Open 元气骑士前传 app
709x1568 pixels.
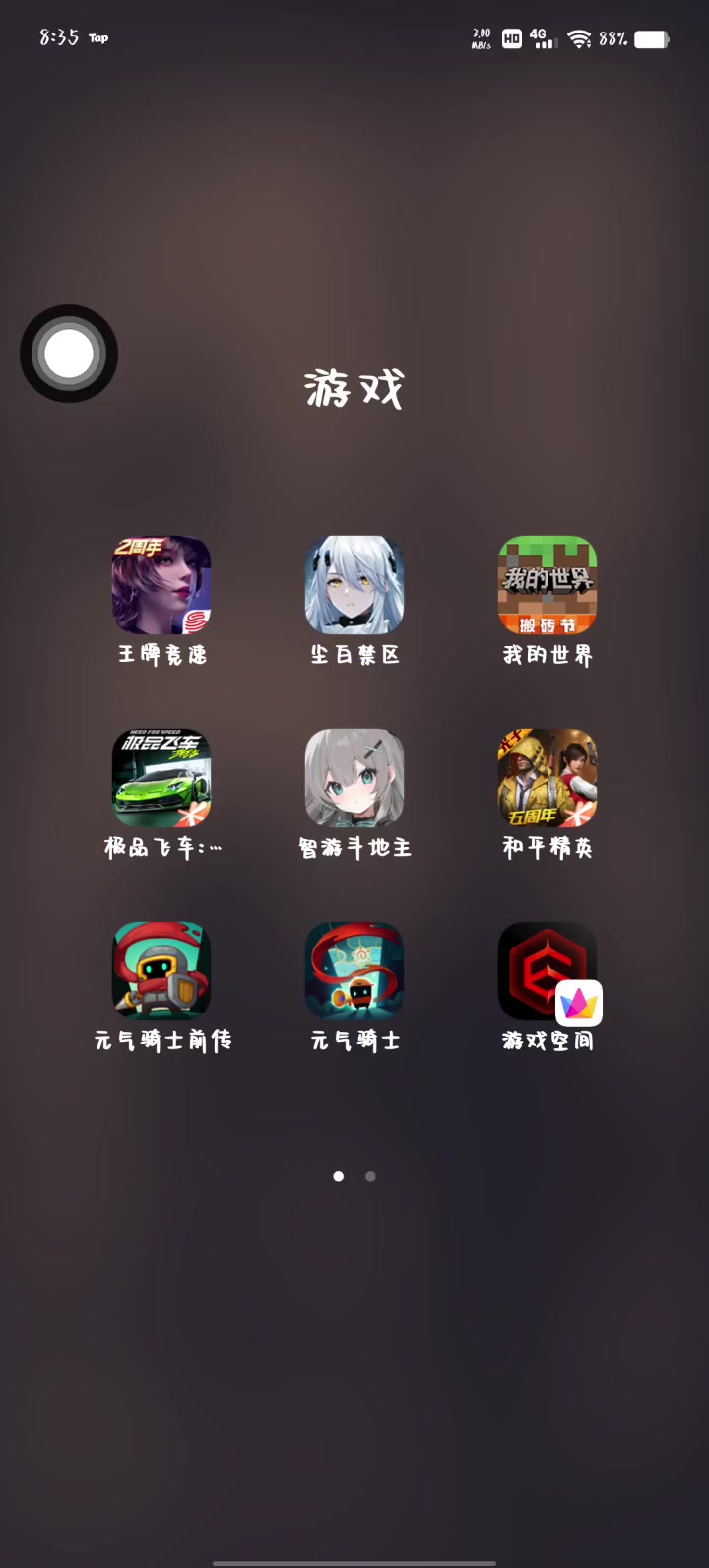(161, 971)
